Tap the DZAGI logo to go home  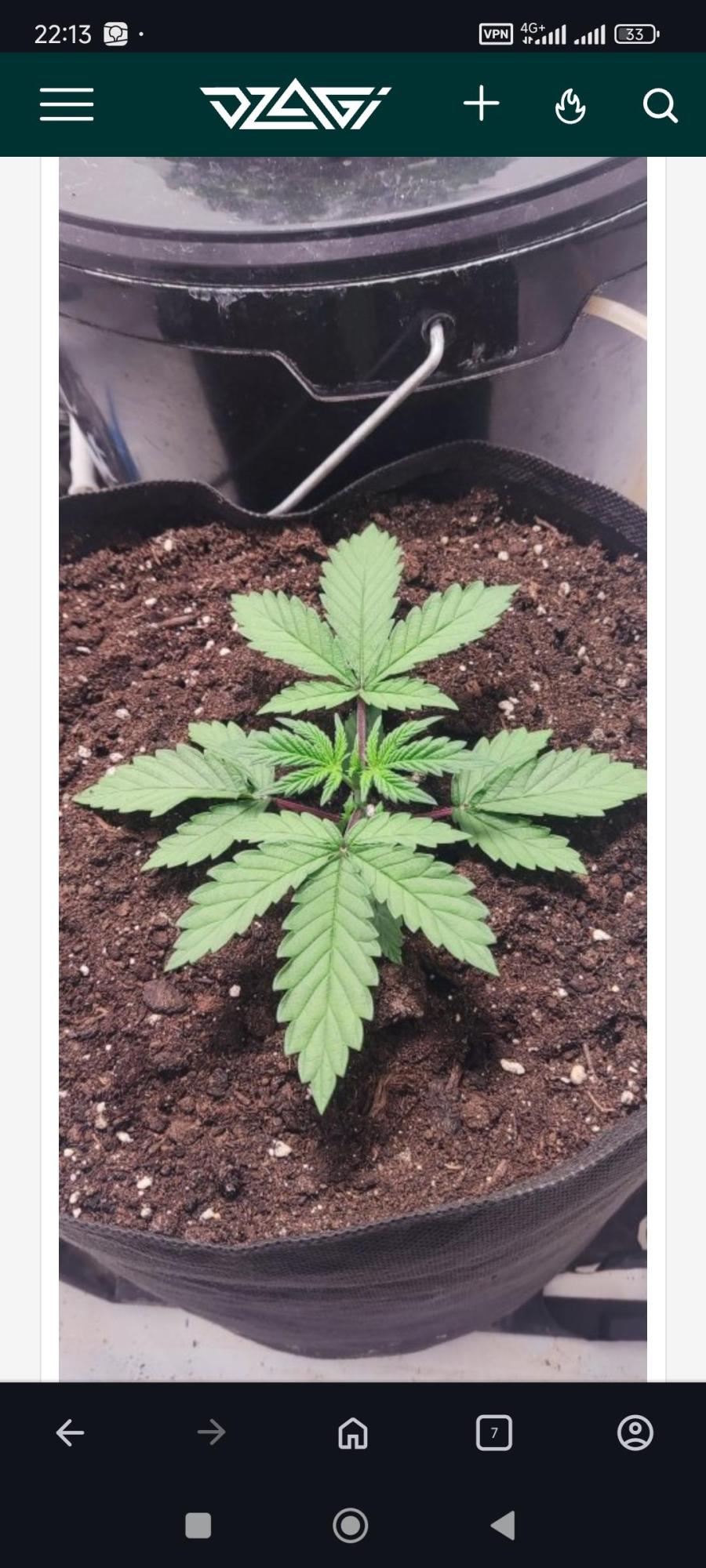pyautogui.click(x=295, y=104)
